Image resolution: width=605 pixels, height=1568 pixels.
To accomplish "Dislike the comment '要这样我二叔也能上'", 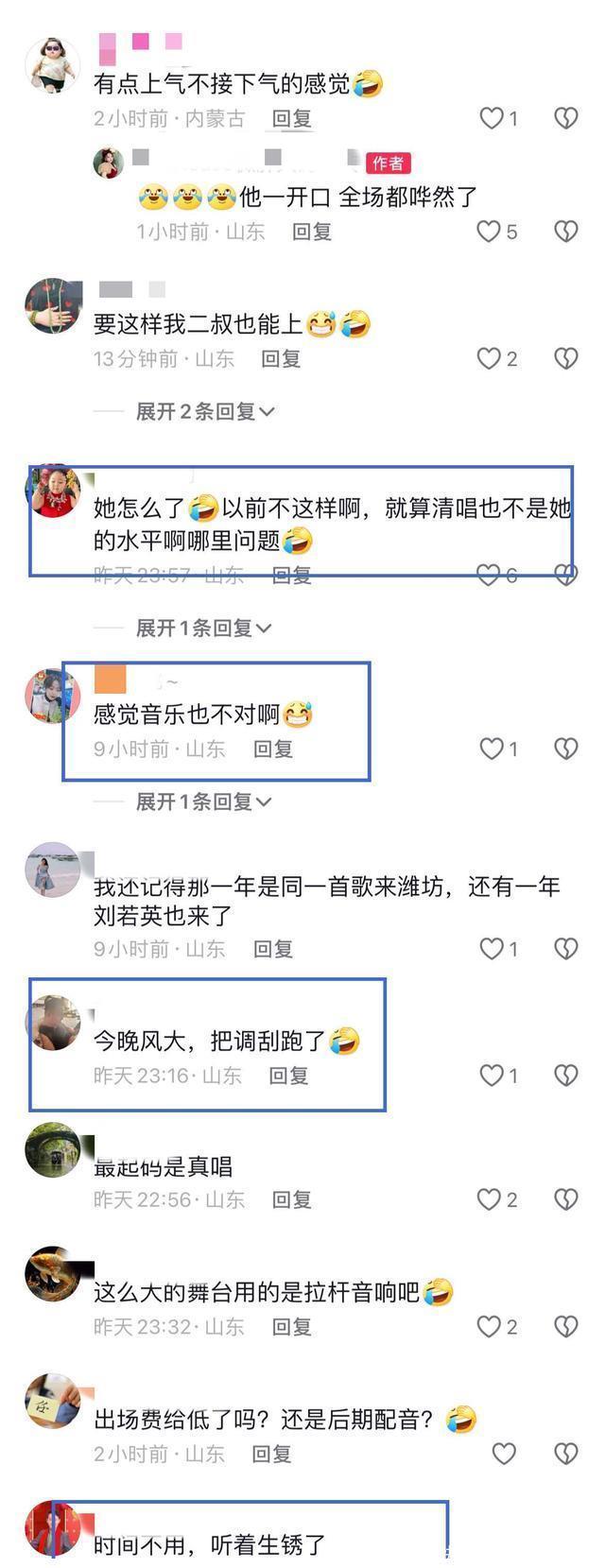I will pyautogui.click(x=565, y=358).
